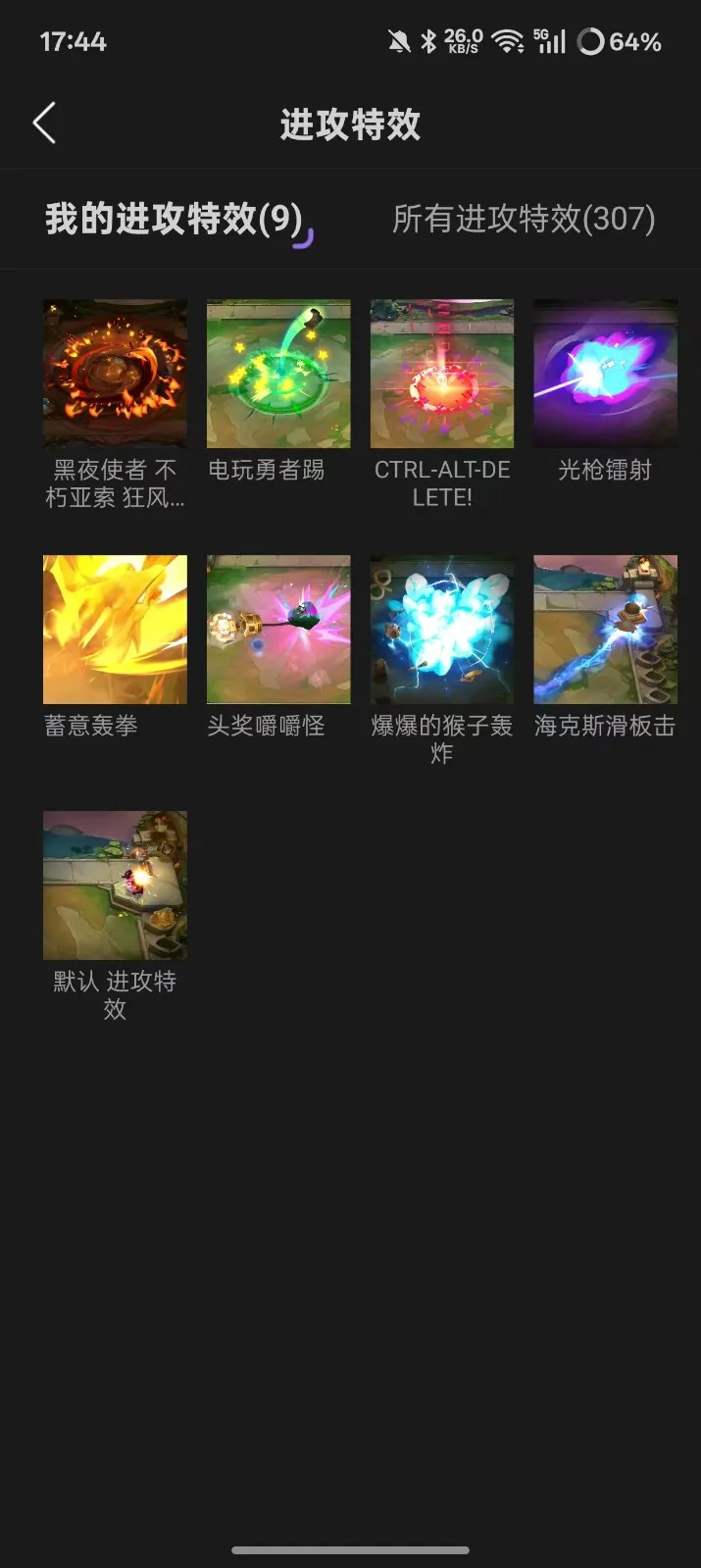The image size is (701, 1568).
Task: Go back using the top-left arrow
Action: pos(44,124)
